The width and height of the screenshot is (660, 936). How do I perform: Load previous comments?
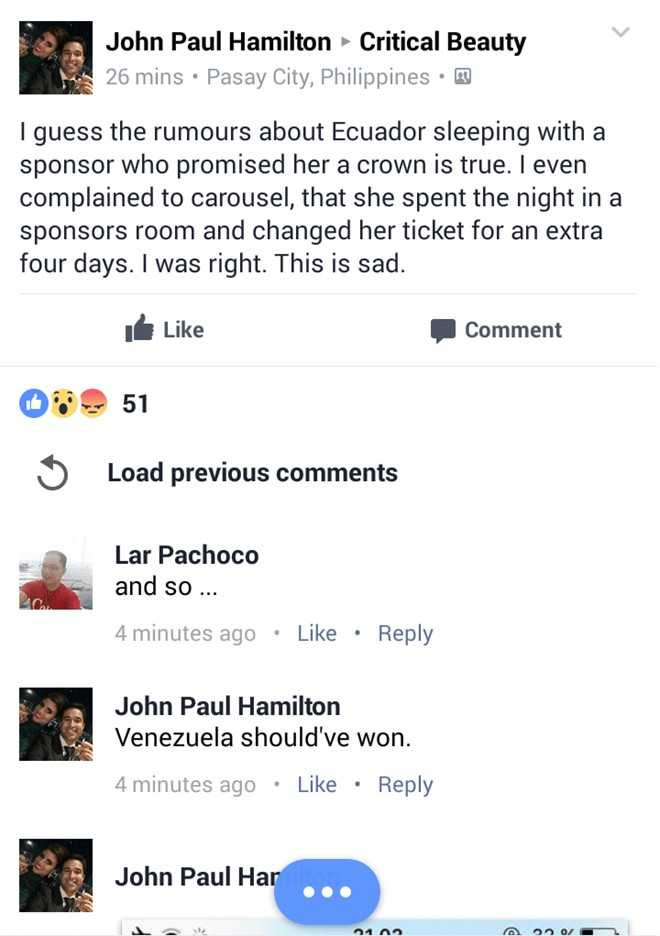click(x=252, y=473)
